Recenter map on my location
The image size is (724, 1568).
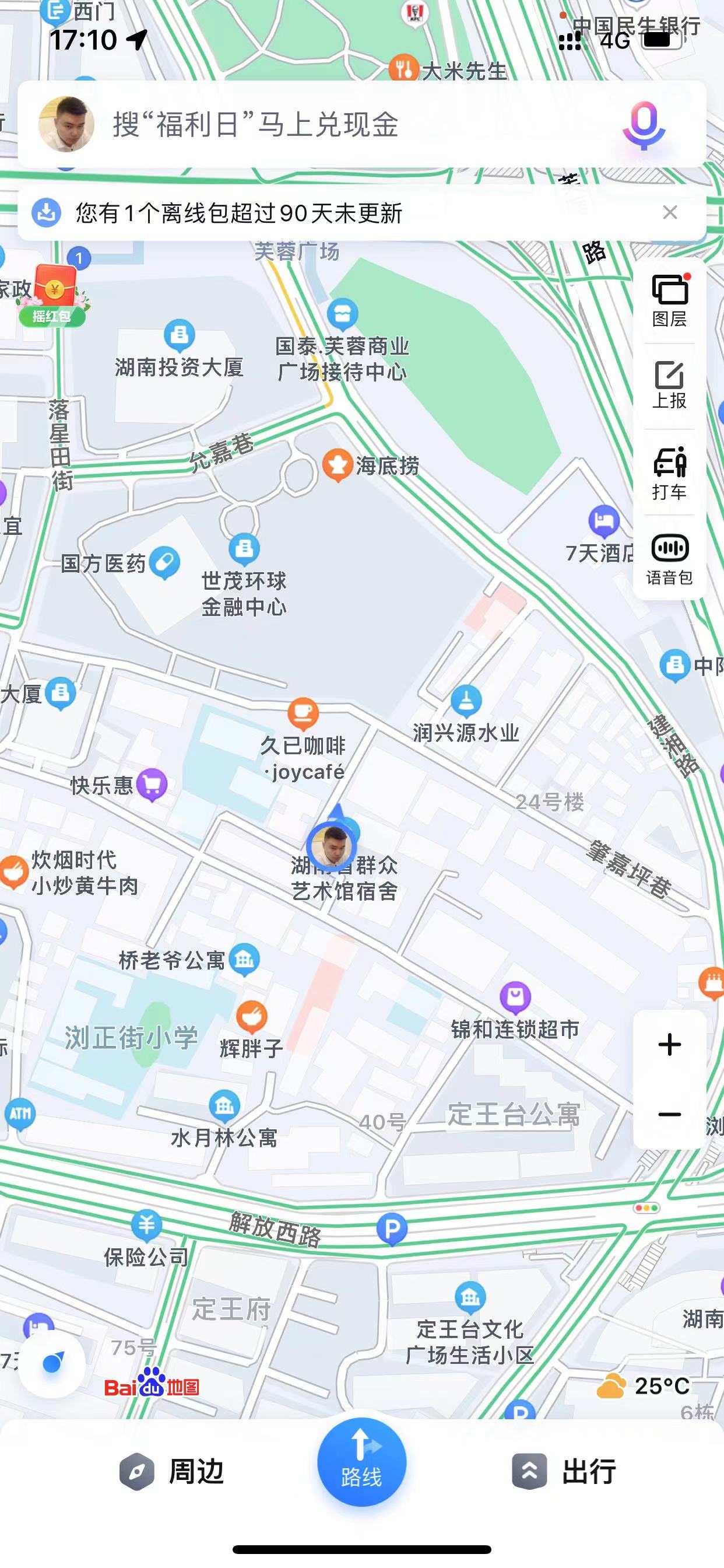tap(52, 1363)
